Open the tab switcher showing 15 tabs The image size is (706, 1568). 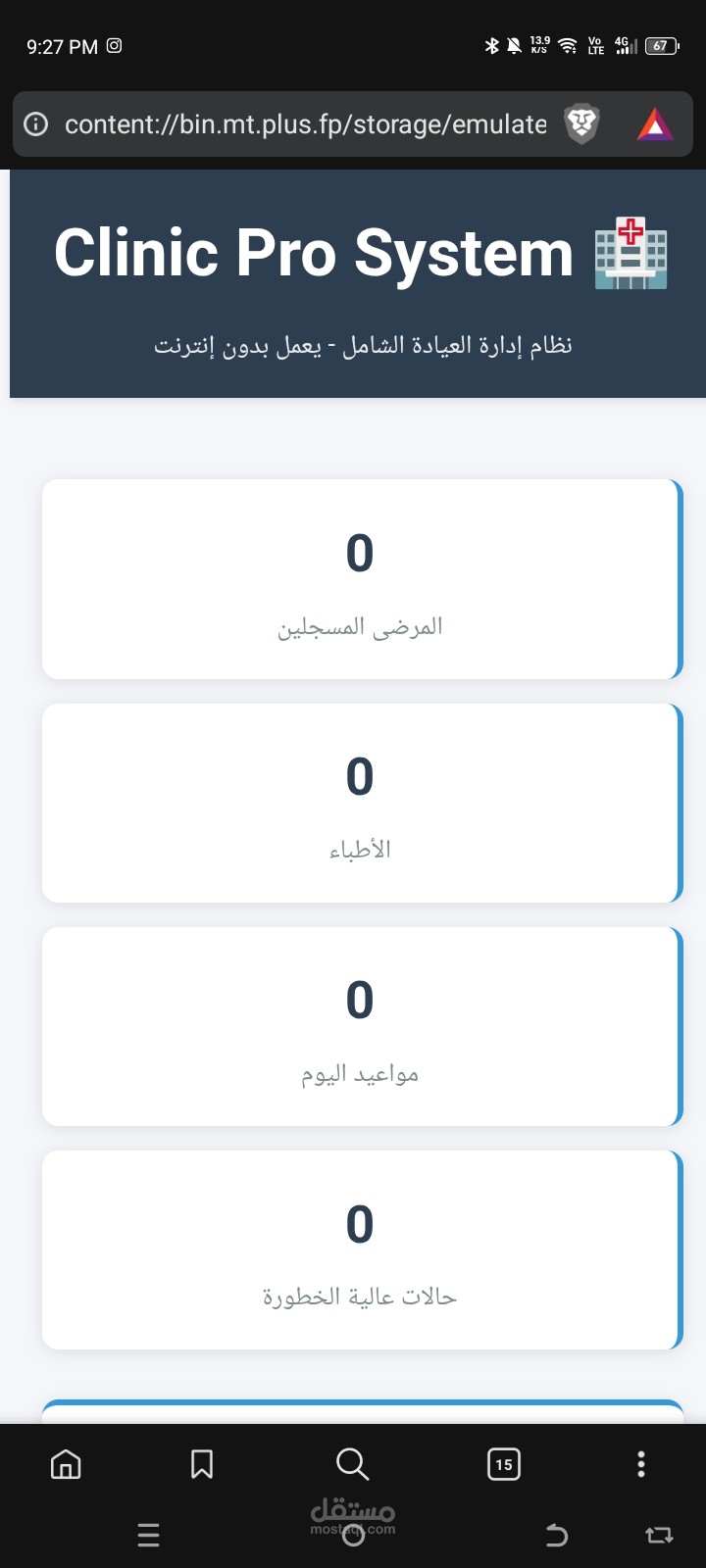pos(503,1464)
